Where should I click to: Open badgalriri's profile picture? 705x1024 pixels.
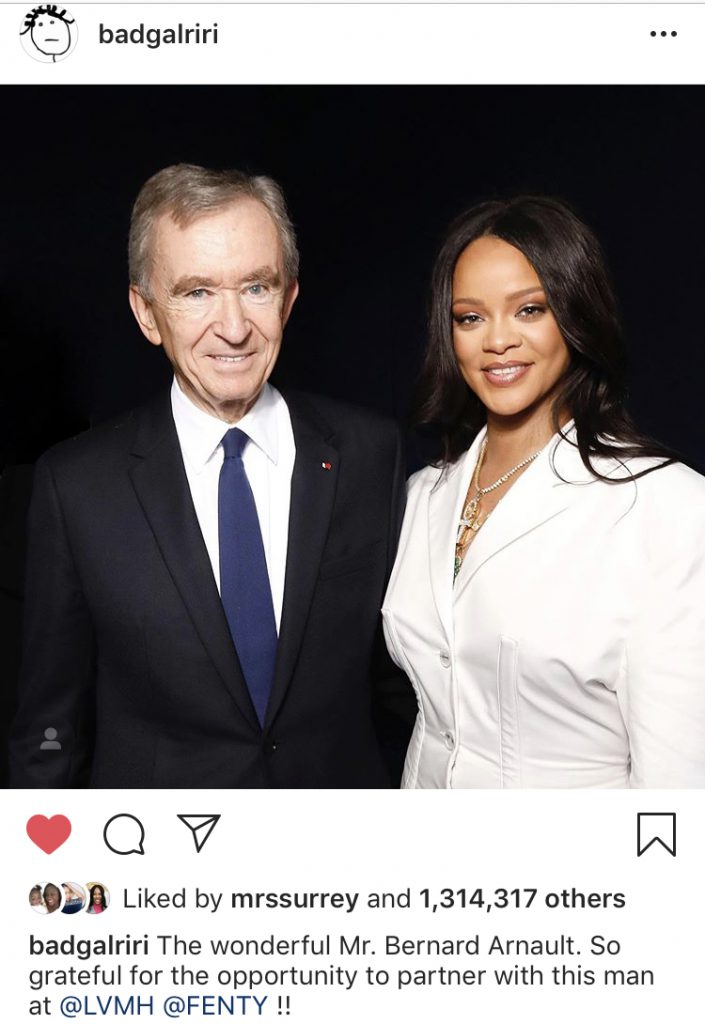pos(48,35)
